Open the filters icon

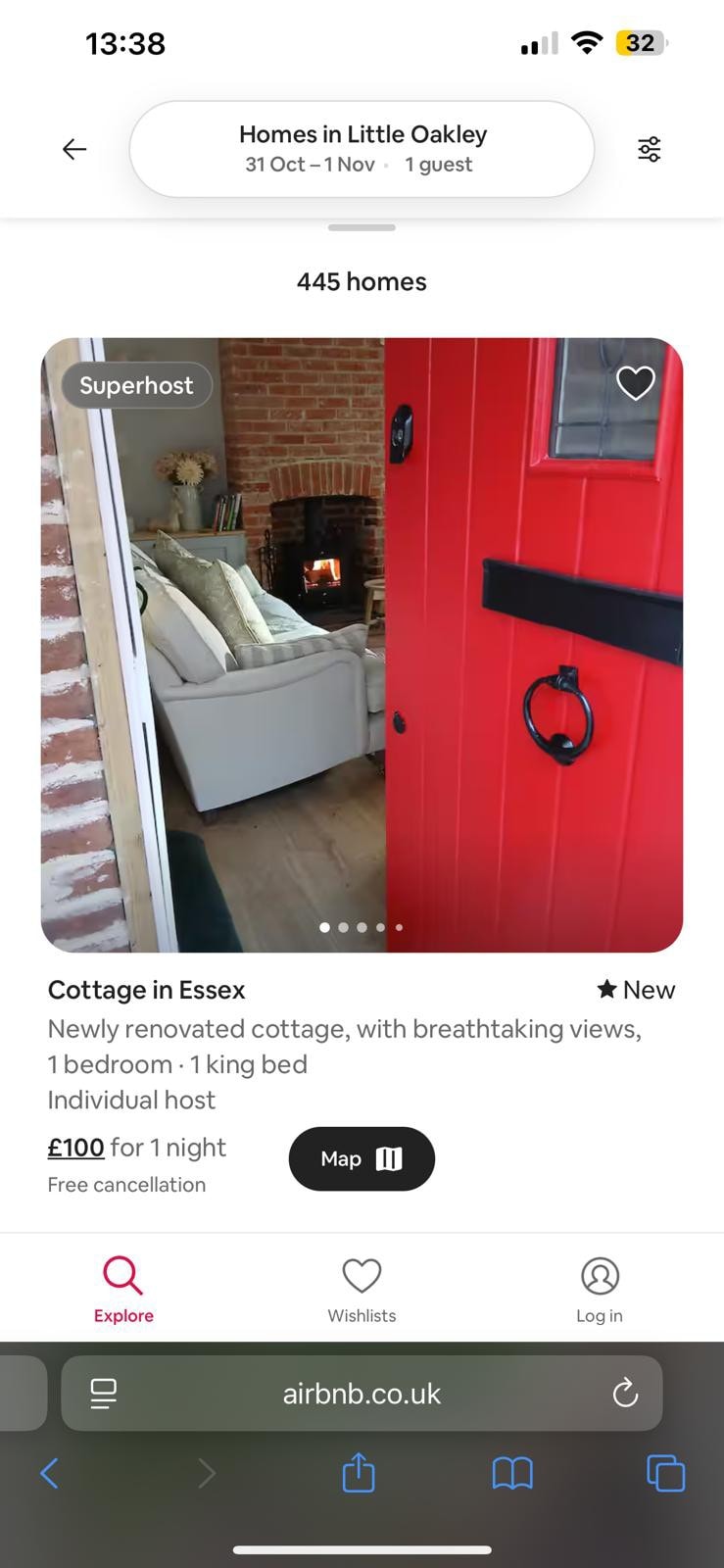[649, 149]
